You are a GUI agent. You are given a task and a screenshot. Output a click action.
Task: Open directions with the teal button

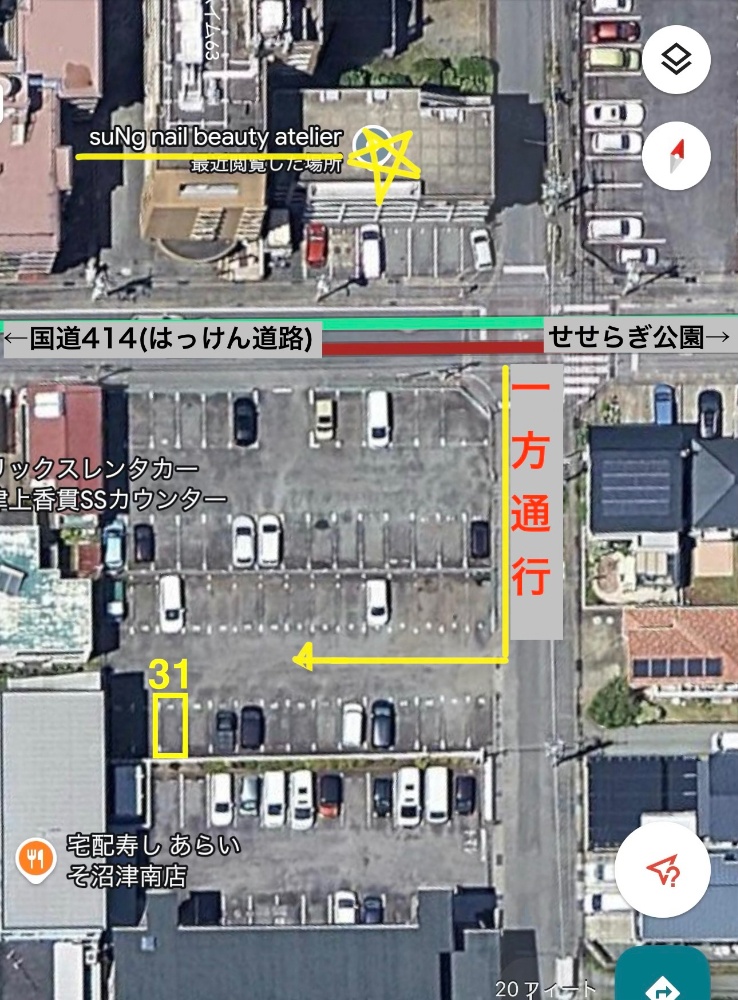point(662,978)
